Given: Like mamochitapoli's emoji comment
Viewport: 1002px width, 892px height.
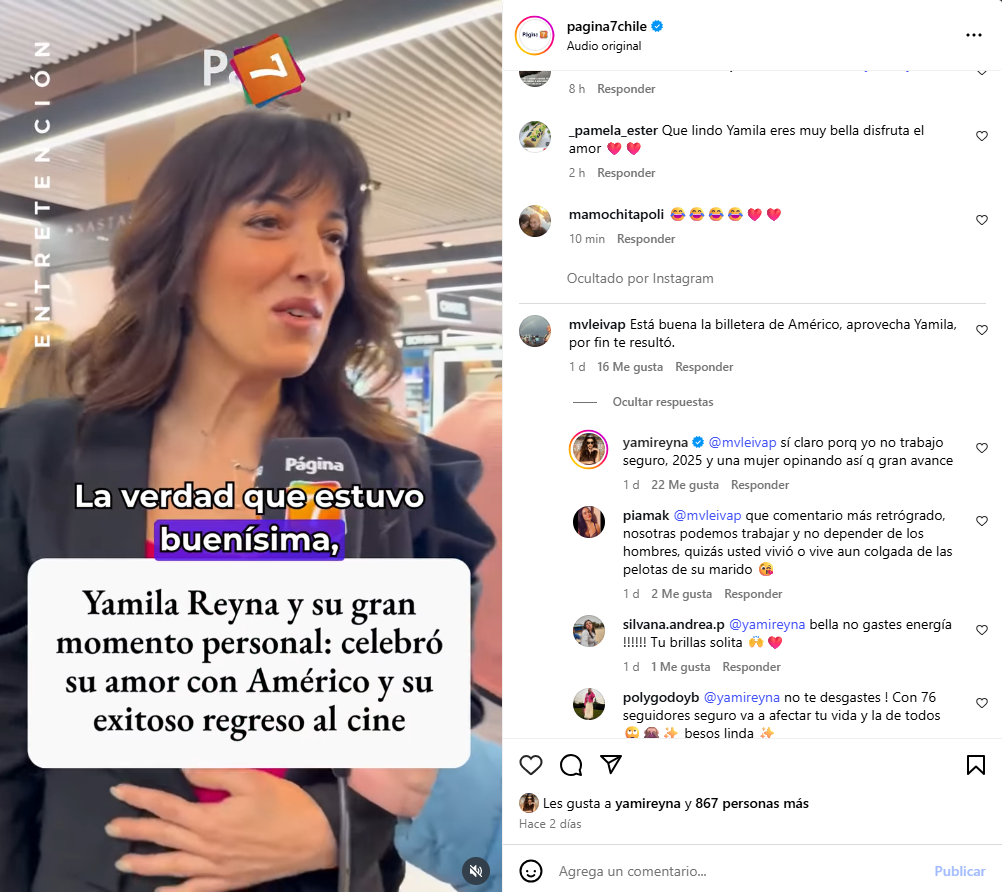Looking at the screenshot, I should pos(981,220).
